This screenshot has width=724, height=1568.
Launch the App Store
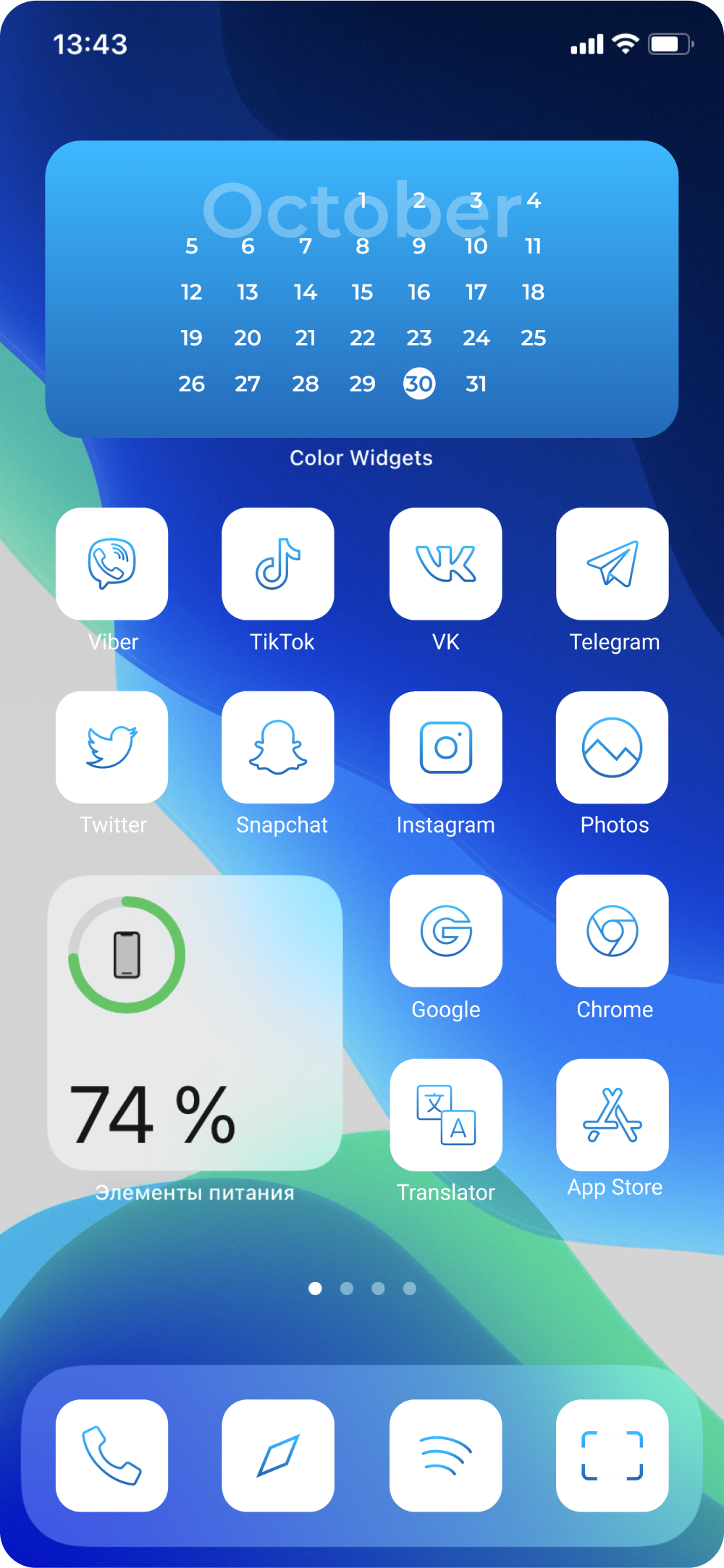[x=613, y=1115]
